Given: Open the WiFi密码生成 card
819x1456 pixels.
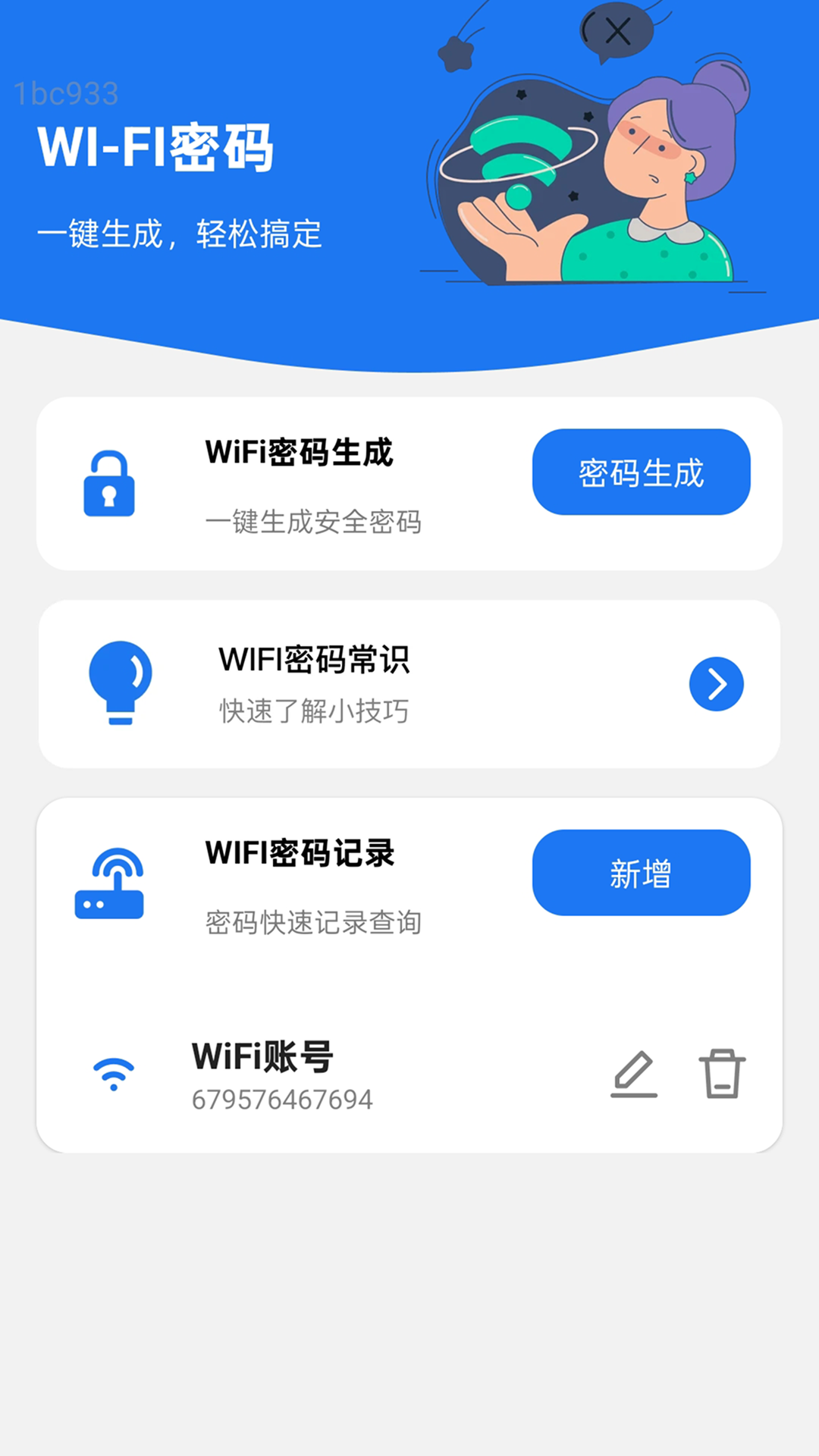Looking at the screenshot, I should coord(300,453).
